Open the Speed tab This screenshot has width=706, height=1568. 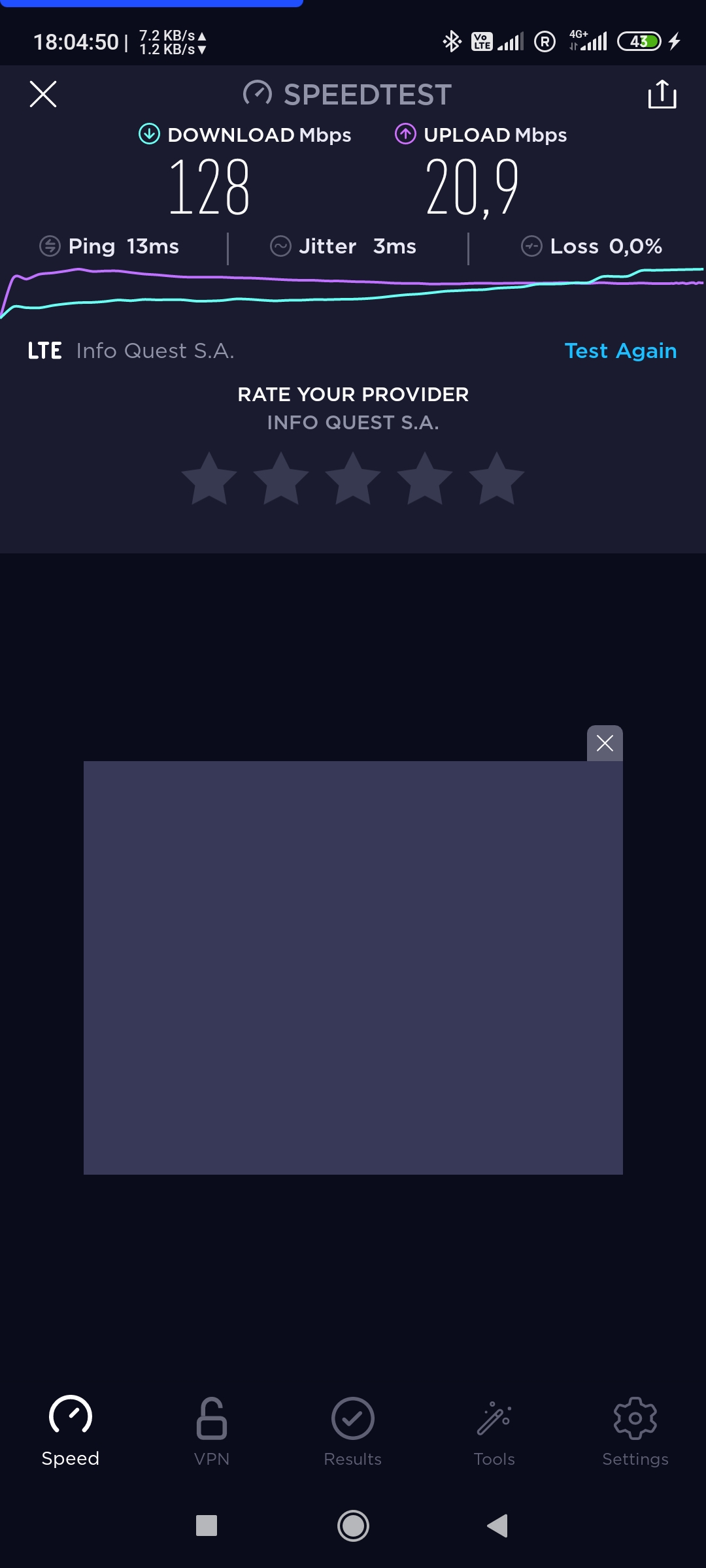click(x=71, y=1431)
